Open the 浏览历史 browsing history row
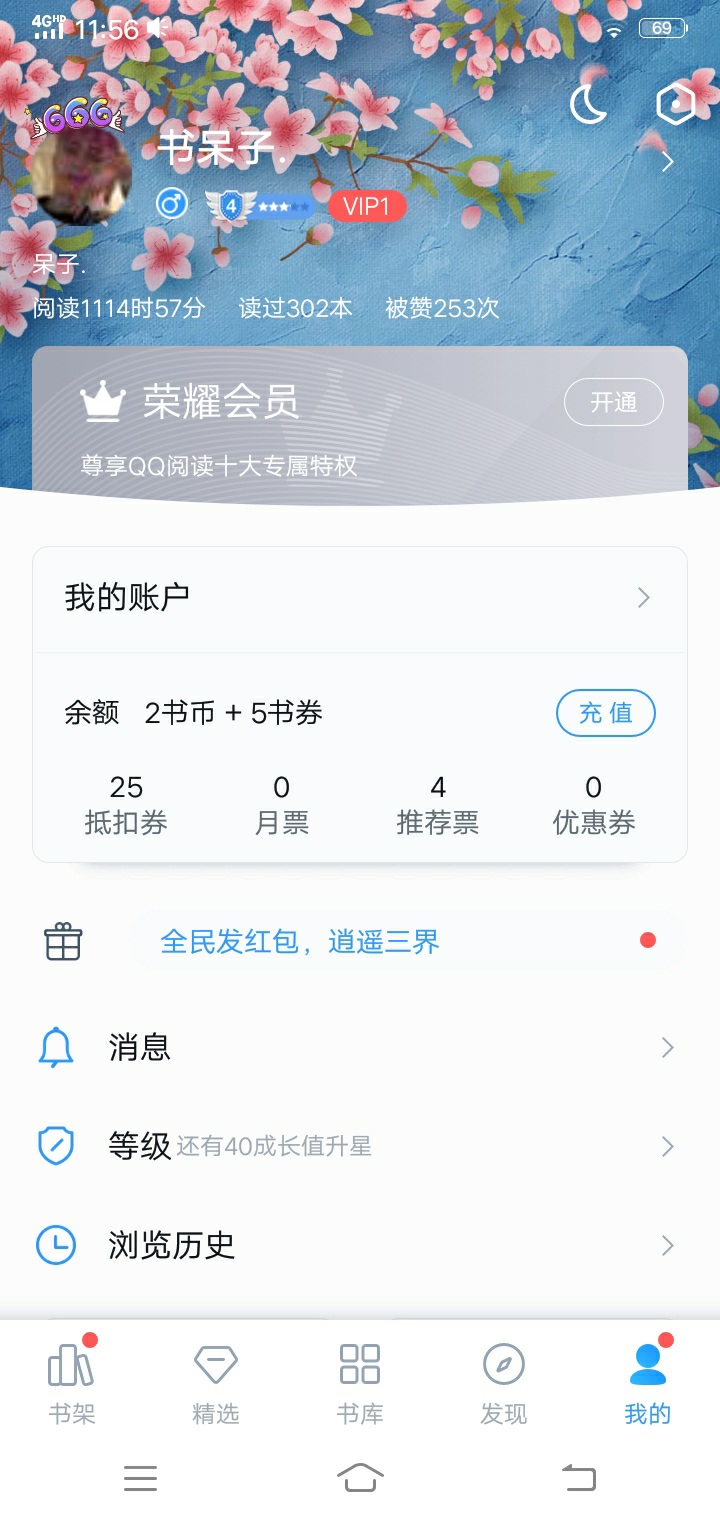The image size is (720, 1520). (360, 1245)
